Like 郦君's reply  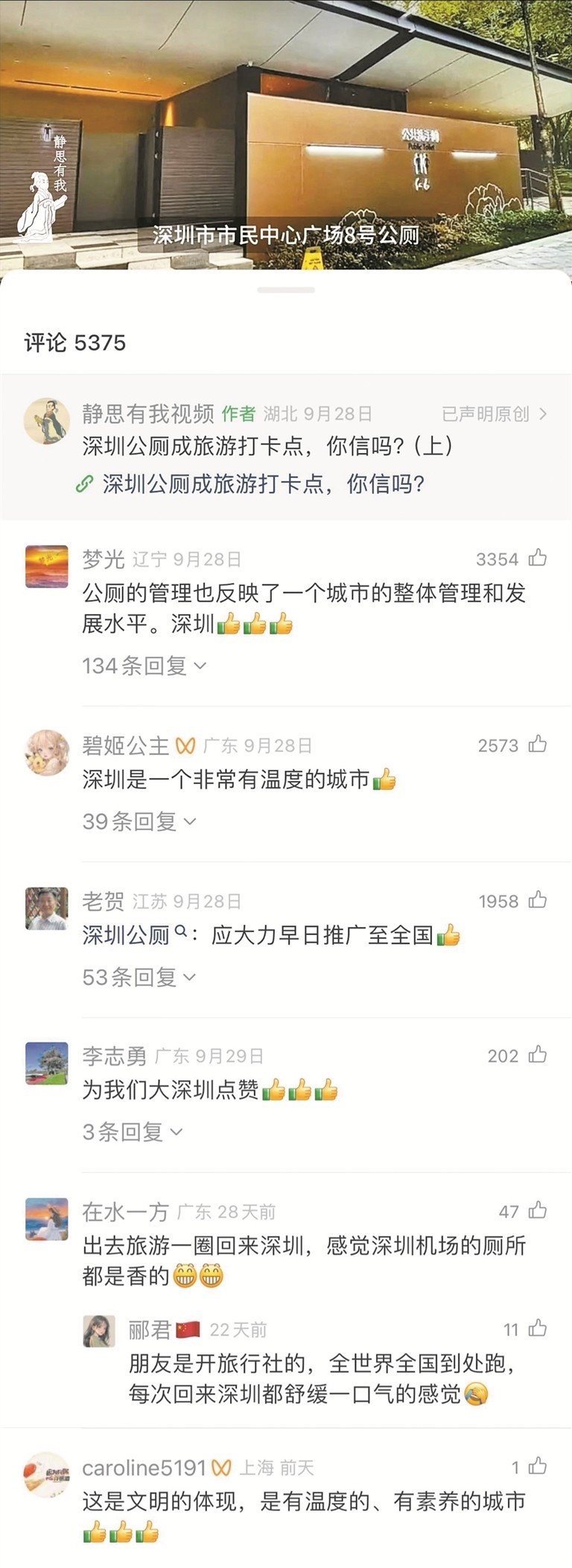coord(538,1329)
